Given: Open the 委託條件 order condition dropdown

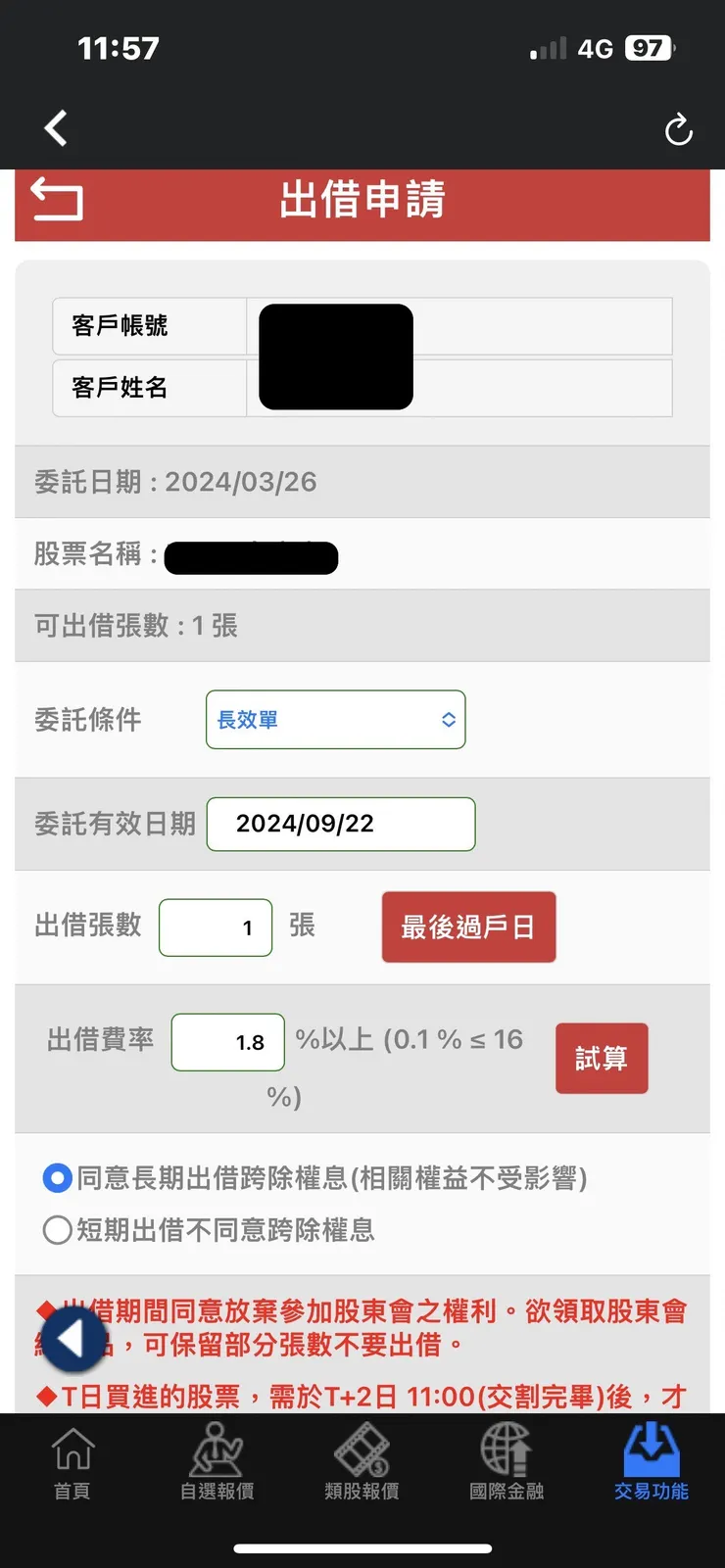Looking at the screenshot, I should [336, 720].
